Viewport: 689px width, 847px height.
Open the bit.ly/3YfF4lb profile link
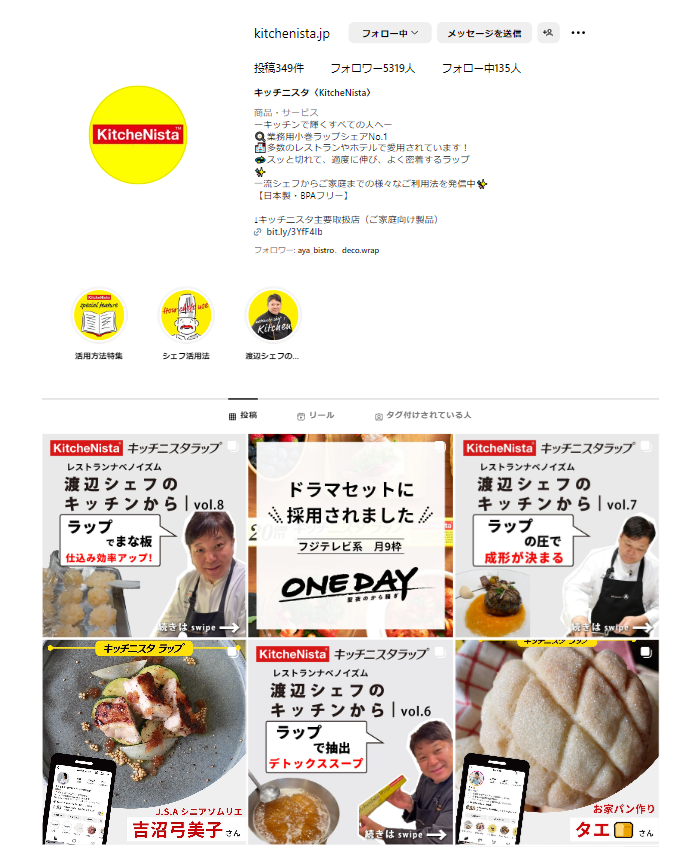point(294,231)
